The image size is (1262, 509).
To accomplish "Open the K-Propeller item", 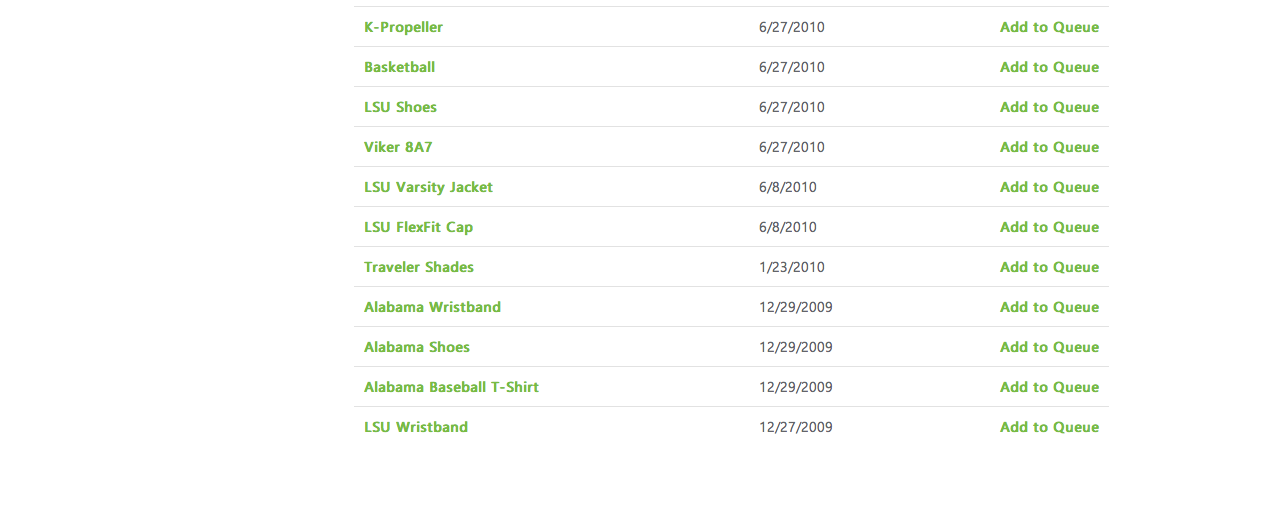I will click(403, 27).
